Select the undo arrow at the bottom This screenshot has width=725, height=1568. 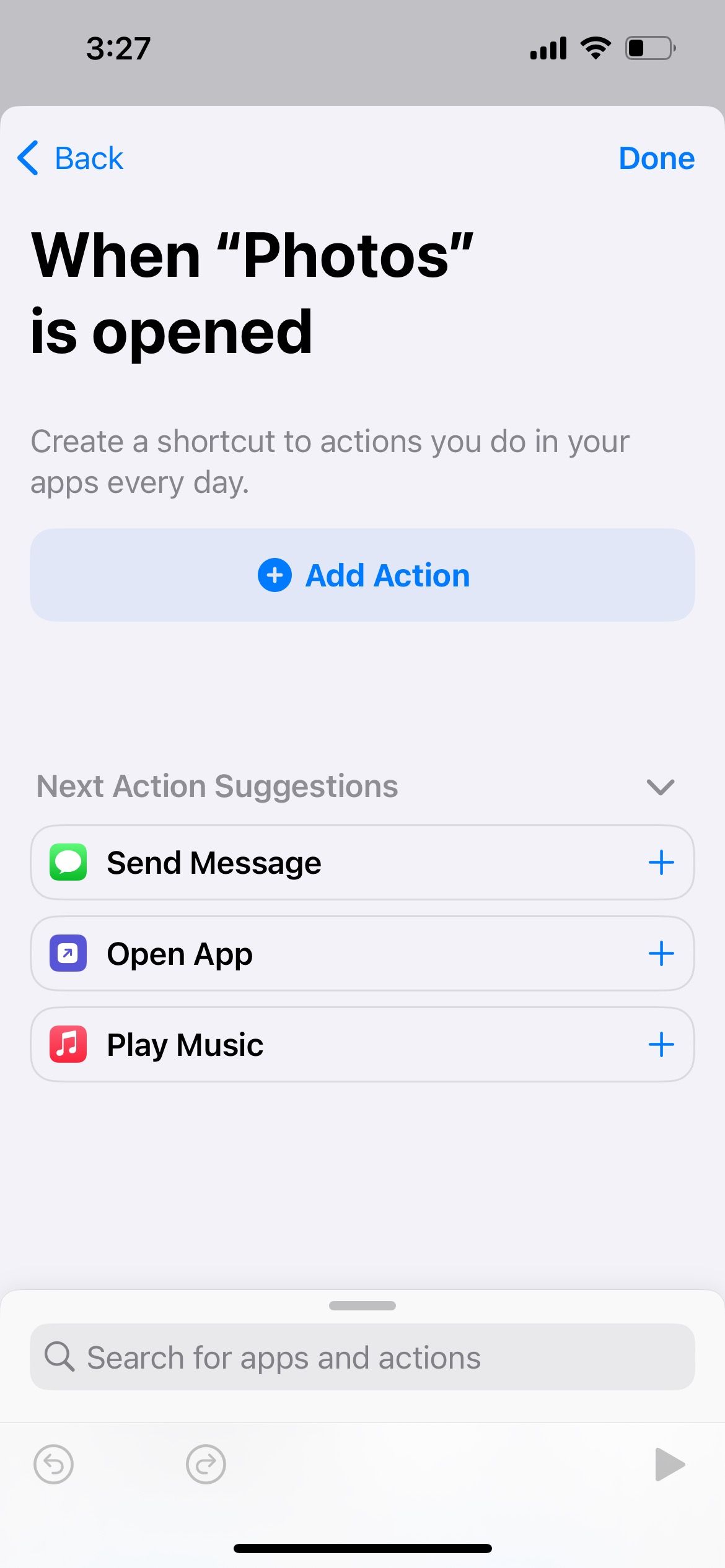coord(55,1465)
